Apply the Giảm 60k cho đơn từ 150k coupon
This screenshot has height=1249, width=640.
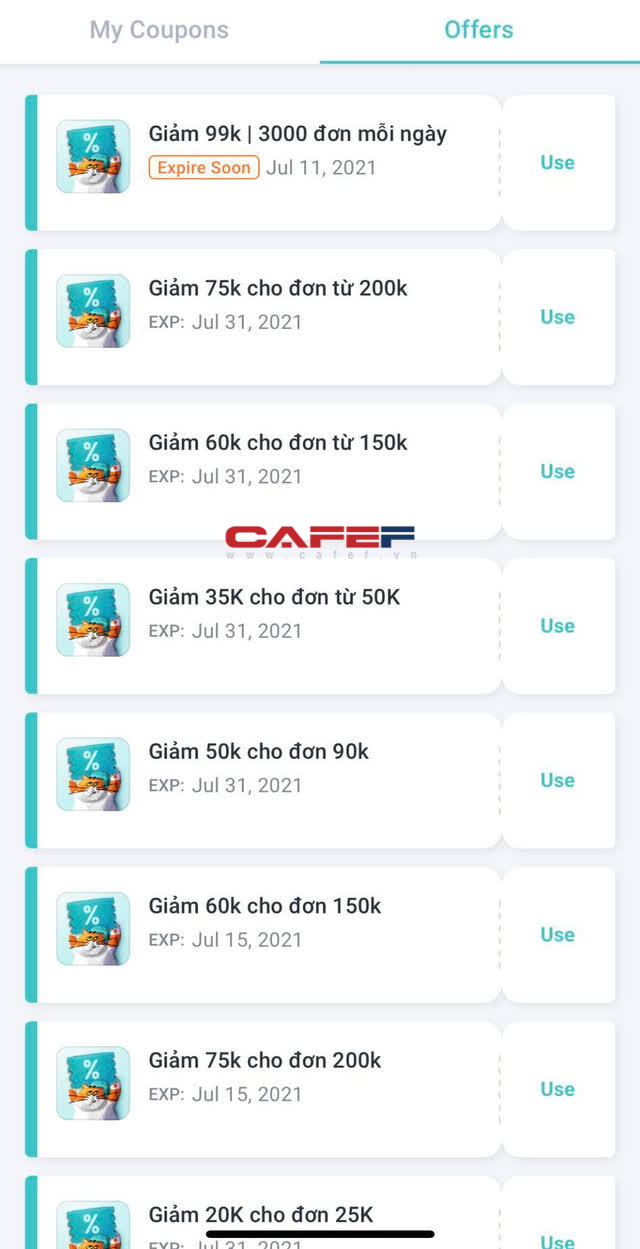point(557,471)
